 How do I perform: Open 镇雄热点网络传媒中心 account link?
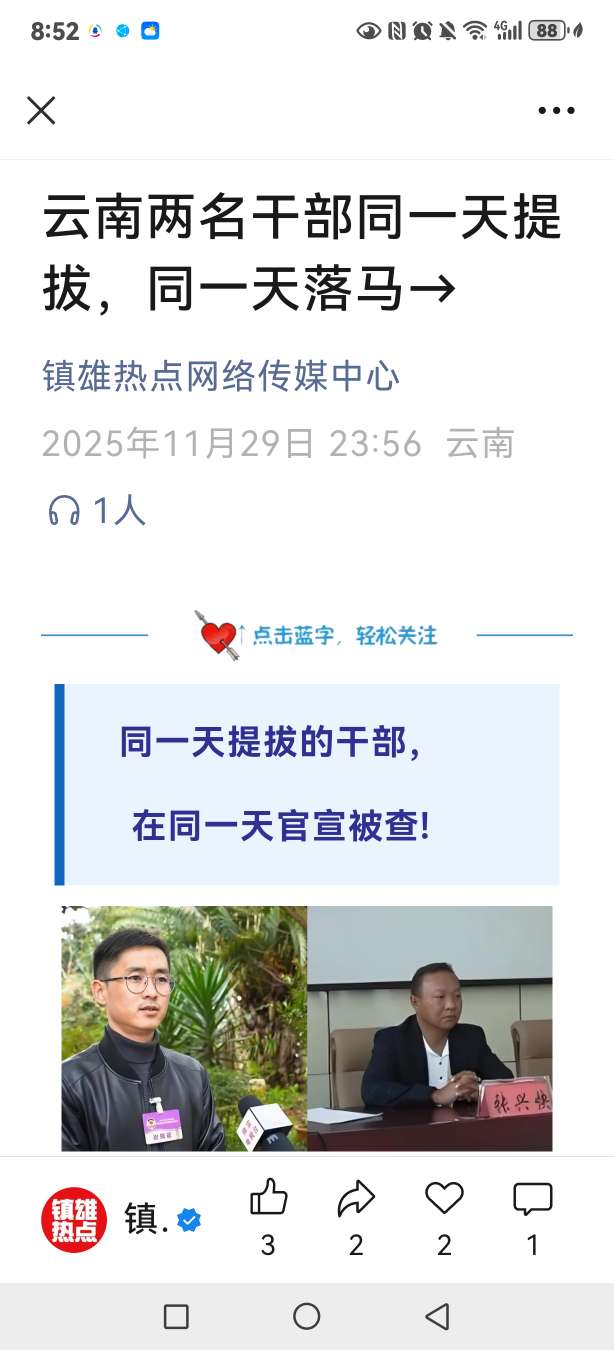(x=221, y=377)
